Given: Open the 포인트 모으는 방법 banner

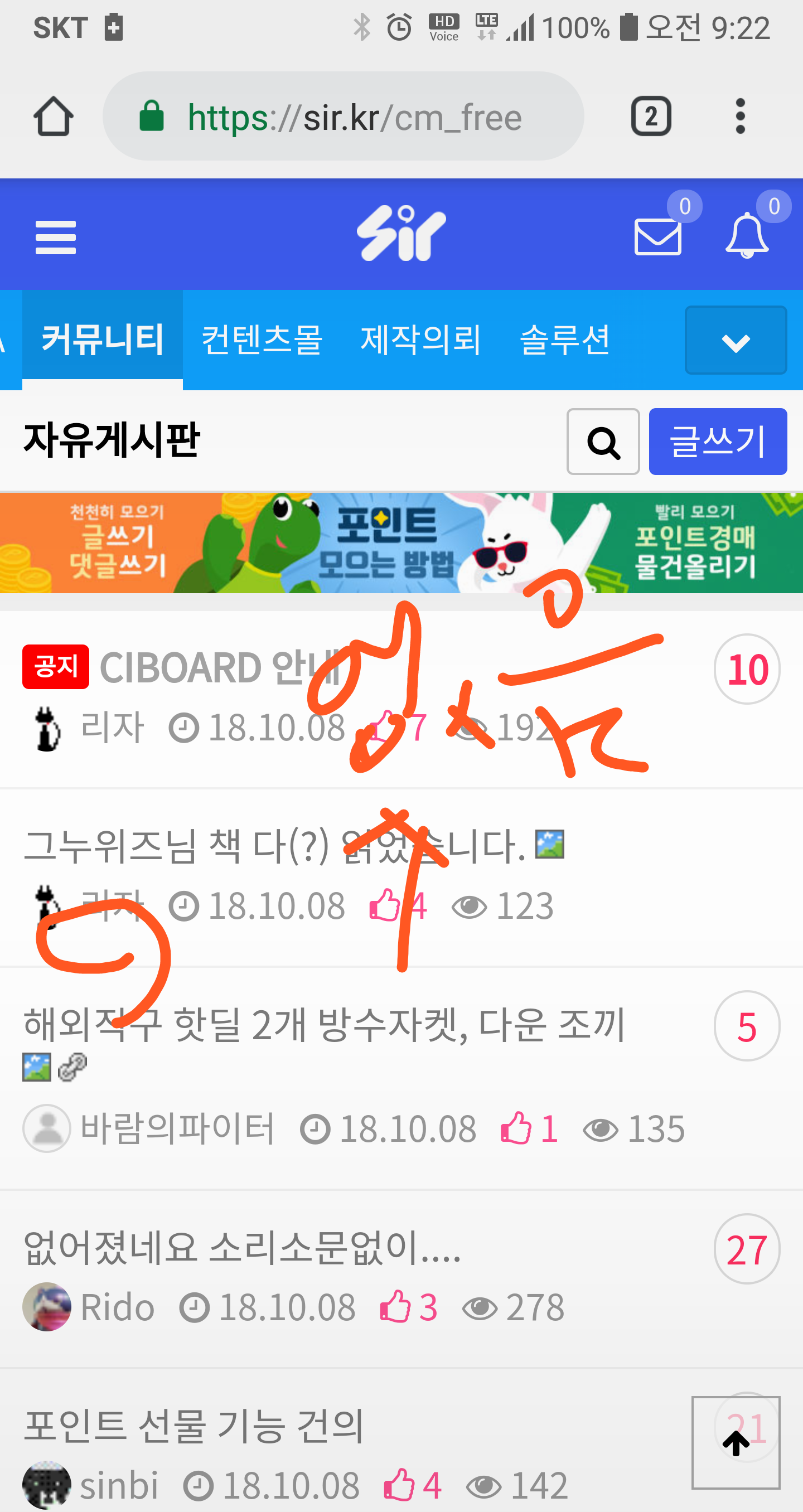Looking at the screenshot, I should 401,543.
